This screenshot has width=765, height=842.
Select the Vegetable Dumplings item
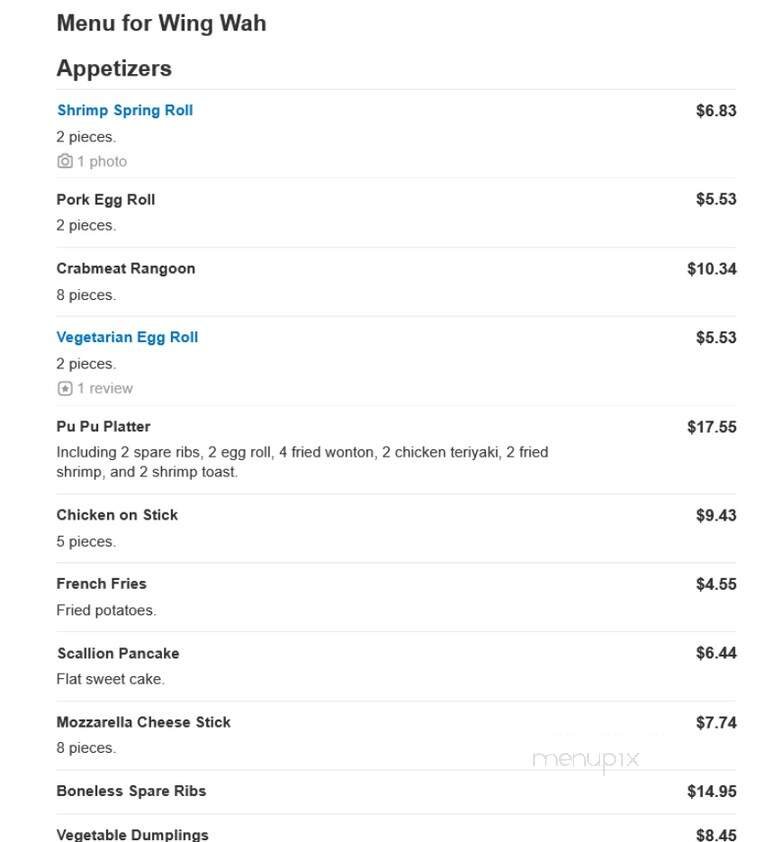point(134,833)
